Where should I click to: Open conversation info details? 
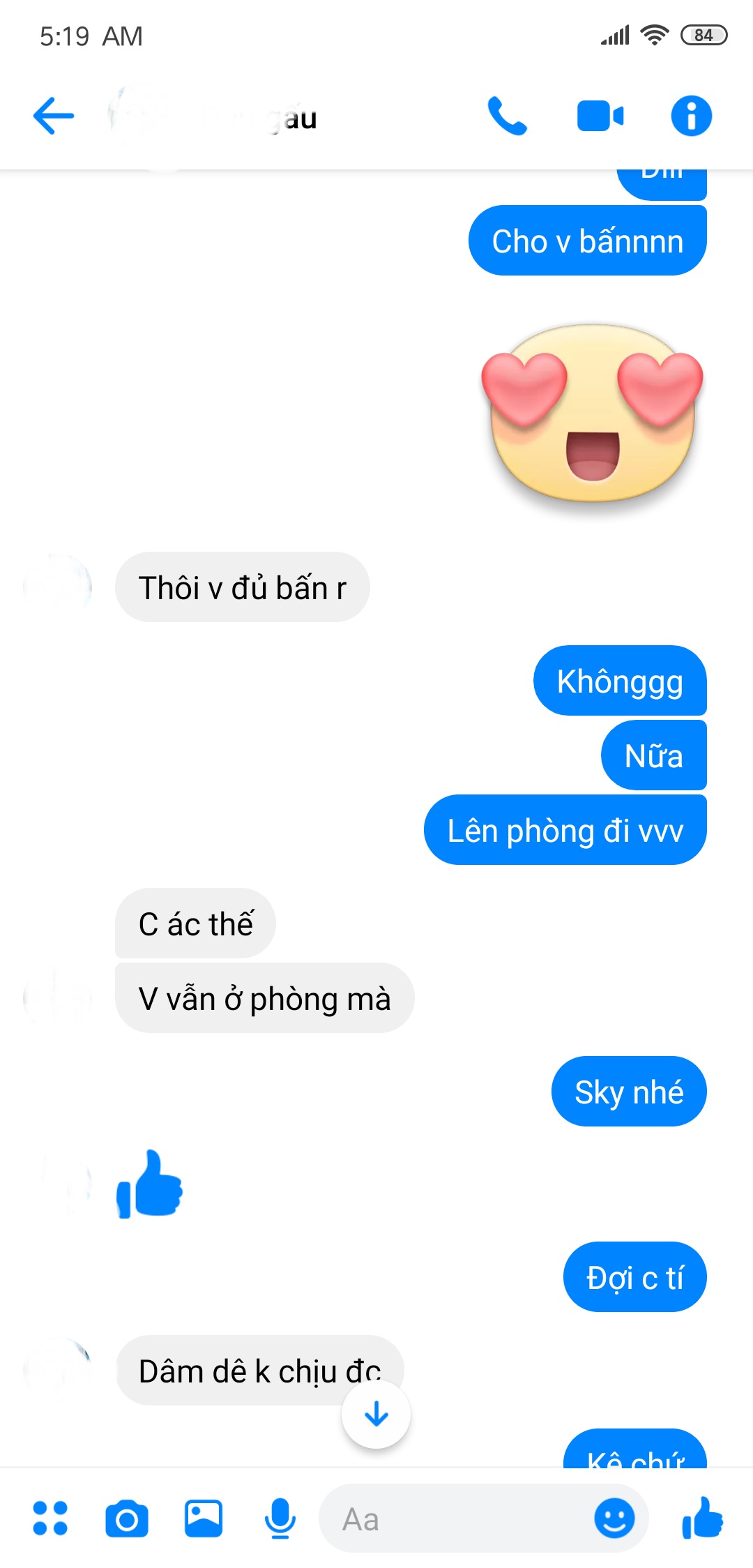tap(691, 116)
